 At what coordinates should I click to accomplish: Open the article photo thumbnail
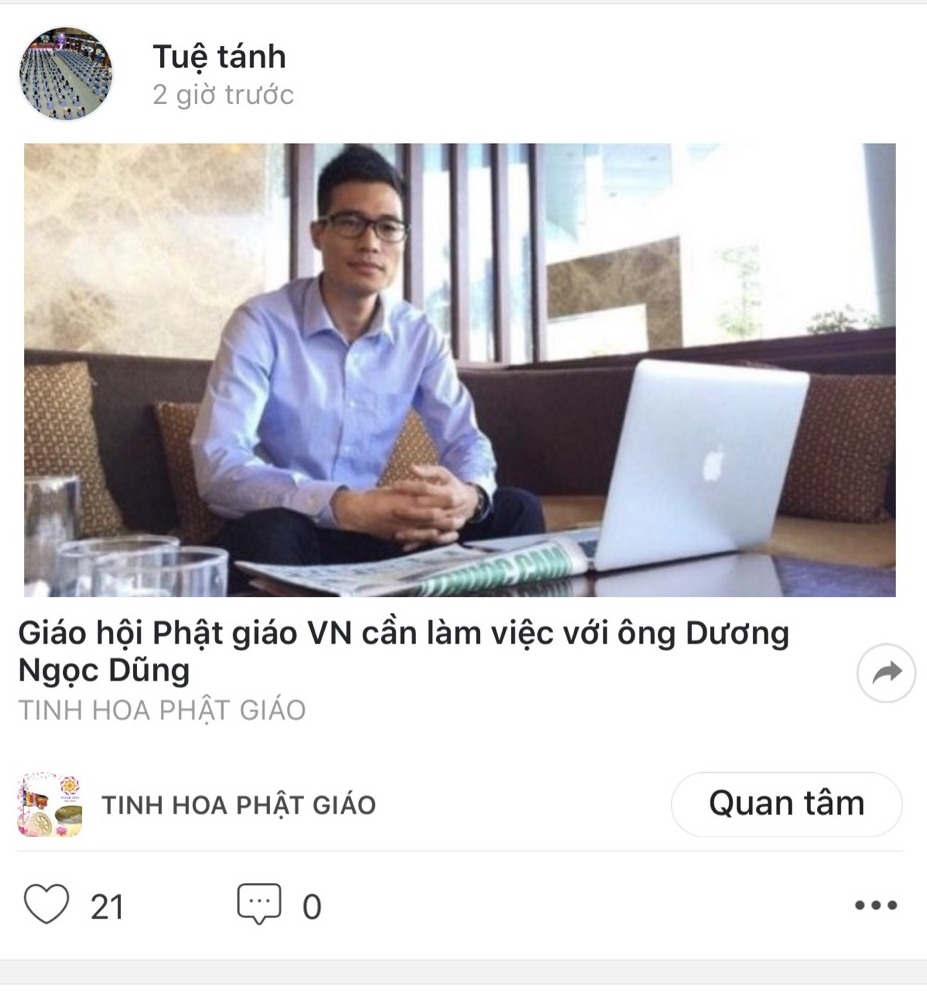point(459,370)
